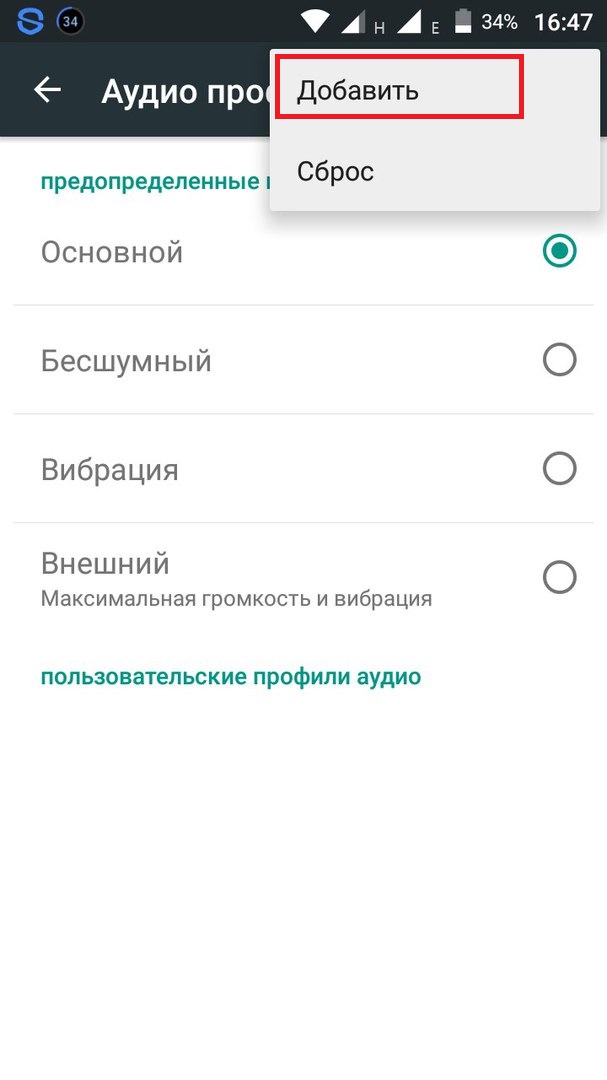The width and height of the screenshot is (607, 1080).
Task: Select the Основной audio profile
Action: (x=303, y=251)
